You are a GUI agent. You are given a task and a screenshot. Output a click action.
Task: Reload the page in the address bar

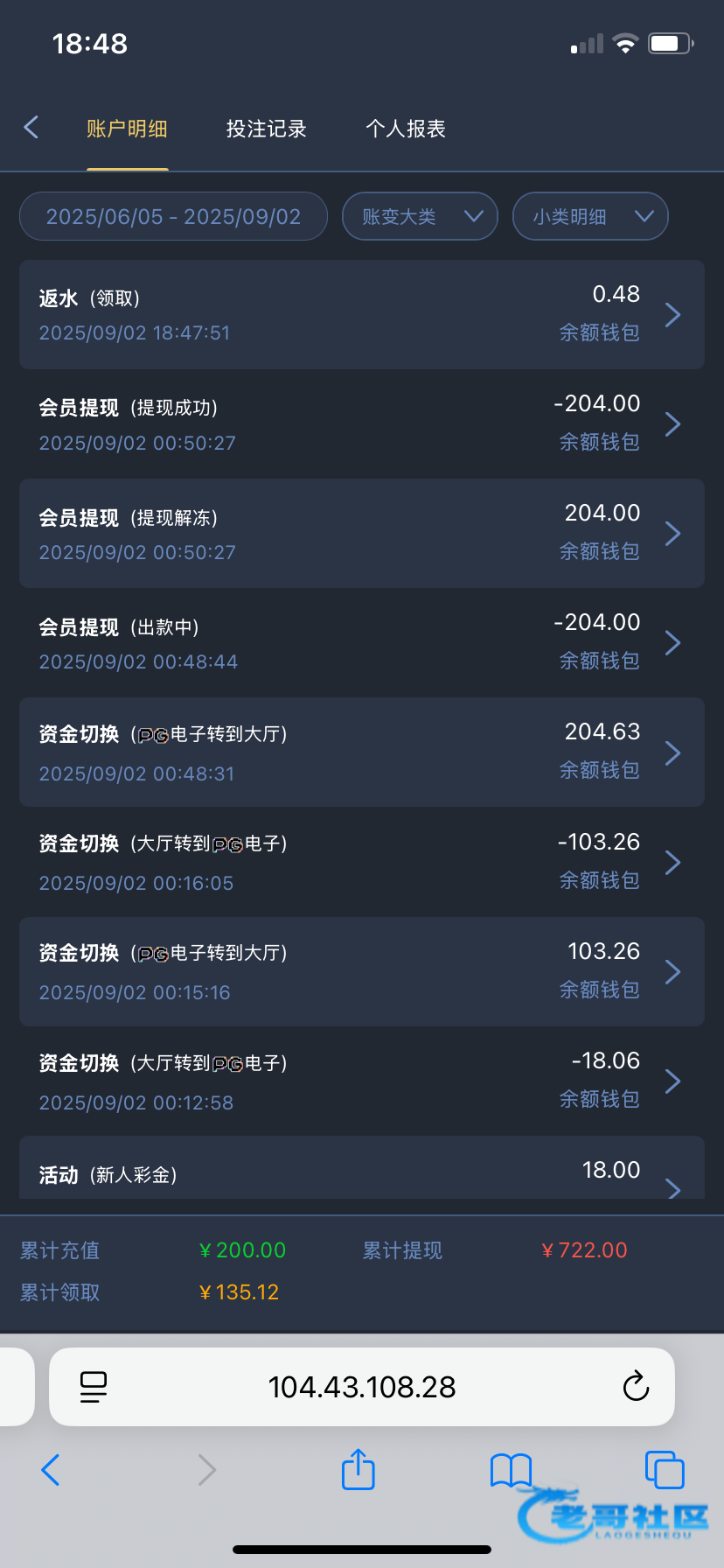636,1386
